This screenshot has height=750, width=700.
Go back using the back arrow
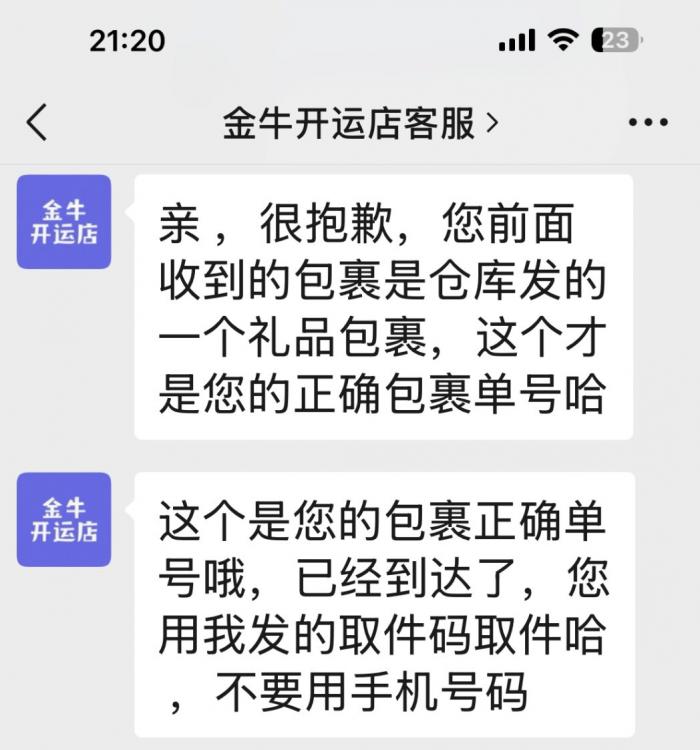click(x=37, y=123)
